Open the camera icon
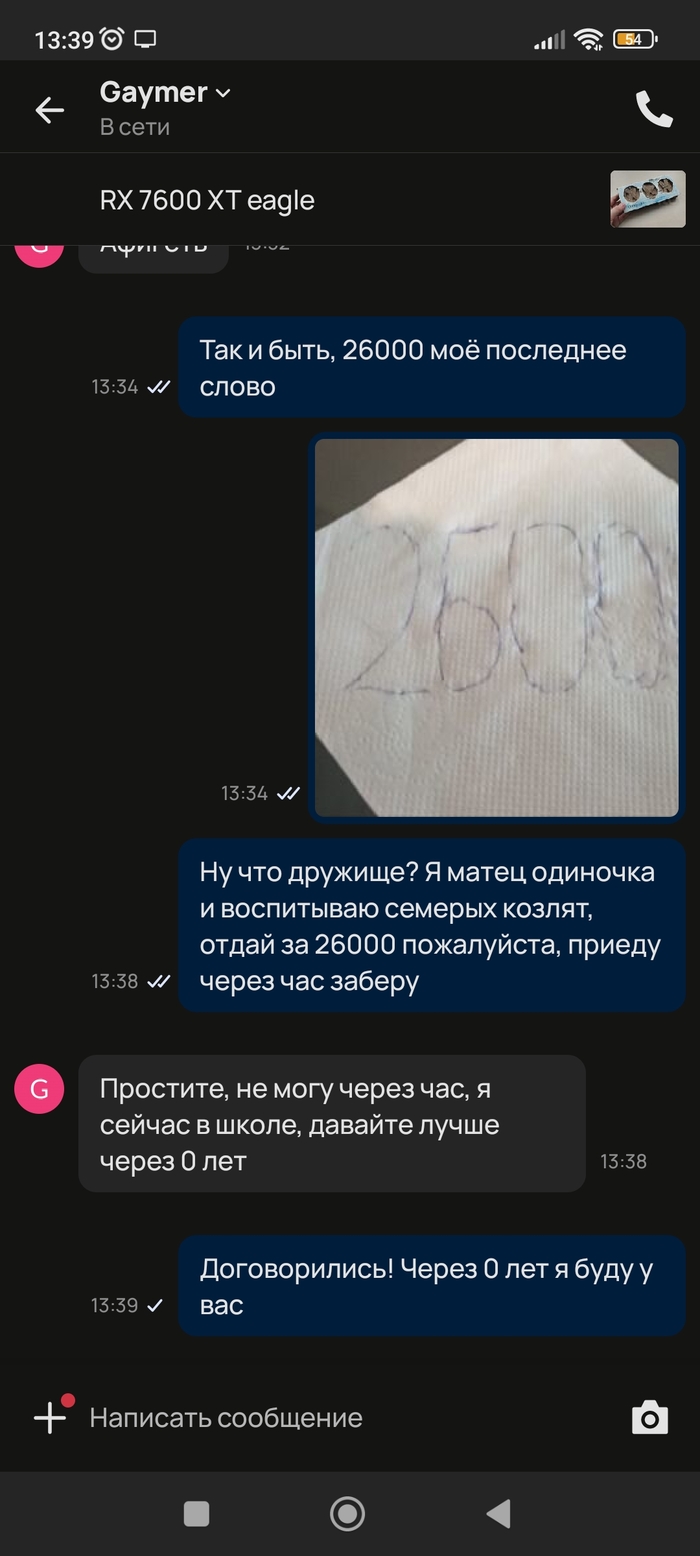Image resolution: width=700 pixels, height=1556 pixels. click(x=649, y=1417)
